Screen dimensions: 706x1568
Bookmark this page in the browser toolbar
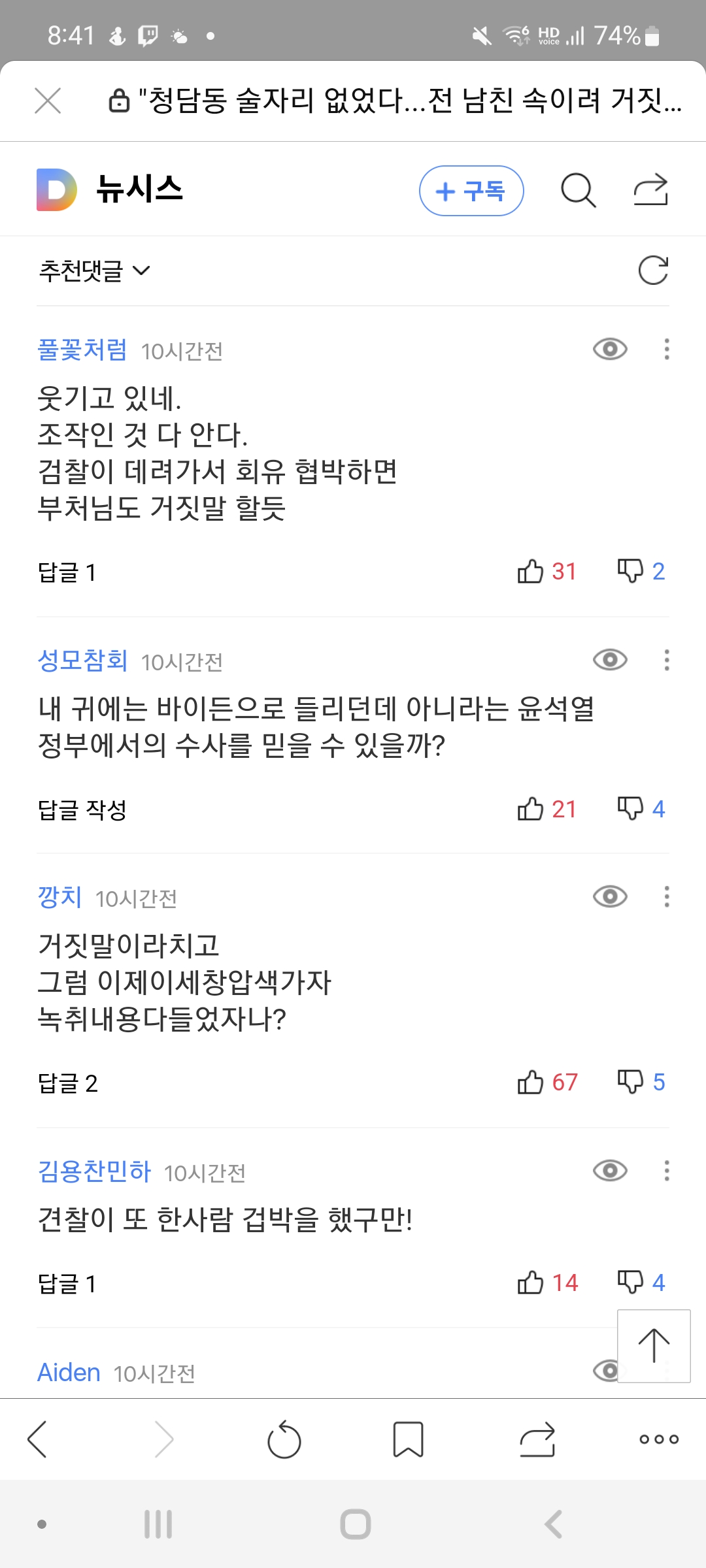[408, 1439]
